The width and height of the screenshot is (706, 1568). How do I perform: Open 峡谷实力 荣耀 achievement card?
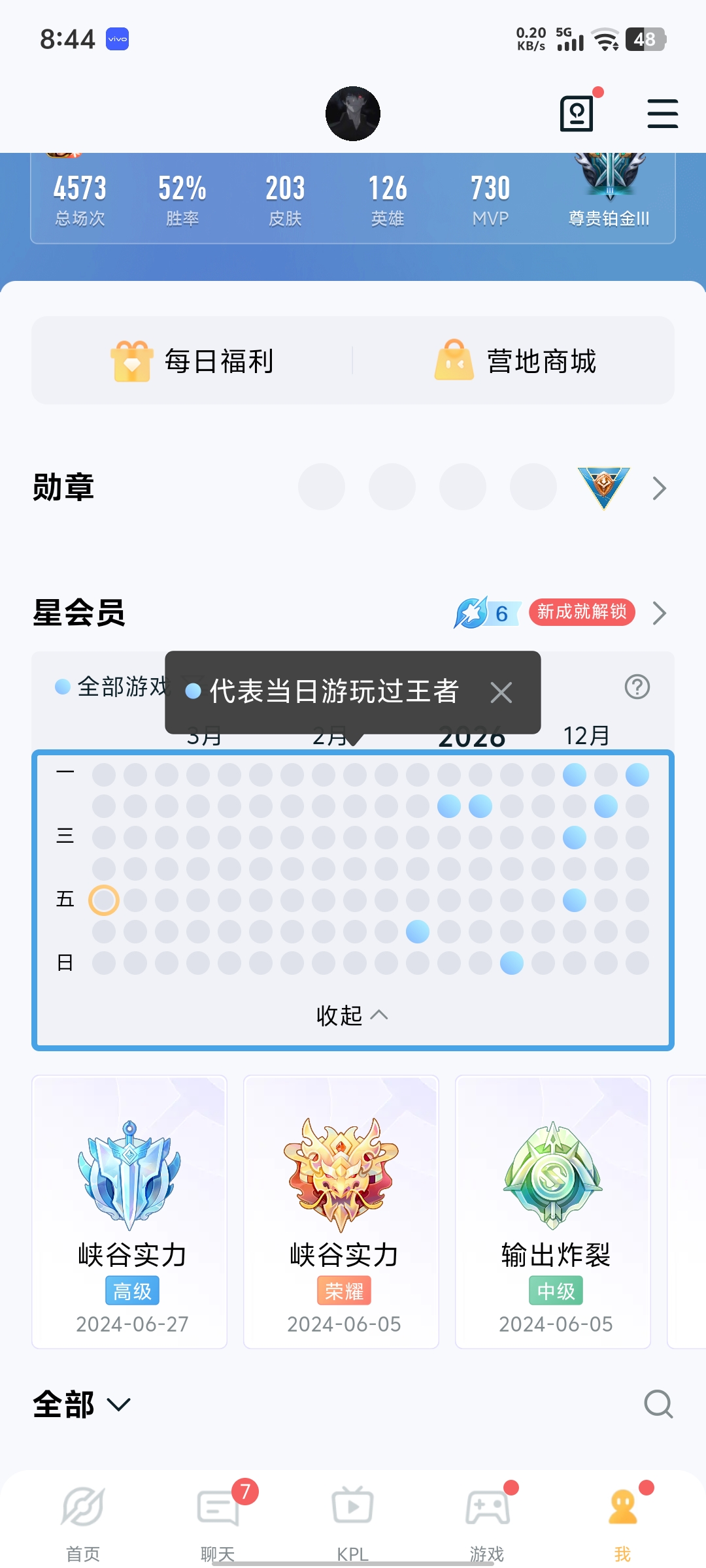click(x=341, y=1211)
